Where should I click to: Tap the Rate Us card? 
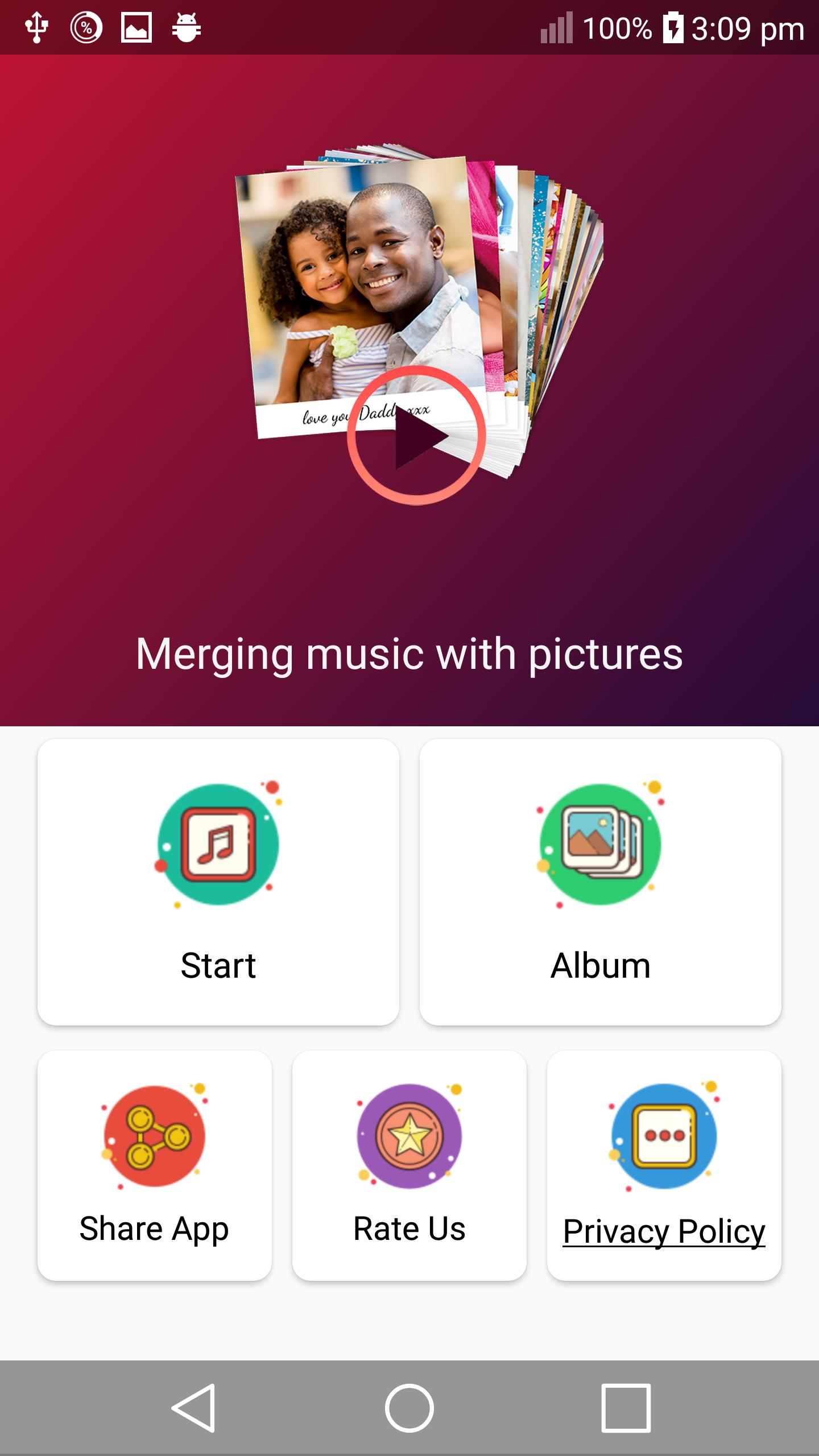(409, 1165)
